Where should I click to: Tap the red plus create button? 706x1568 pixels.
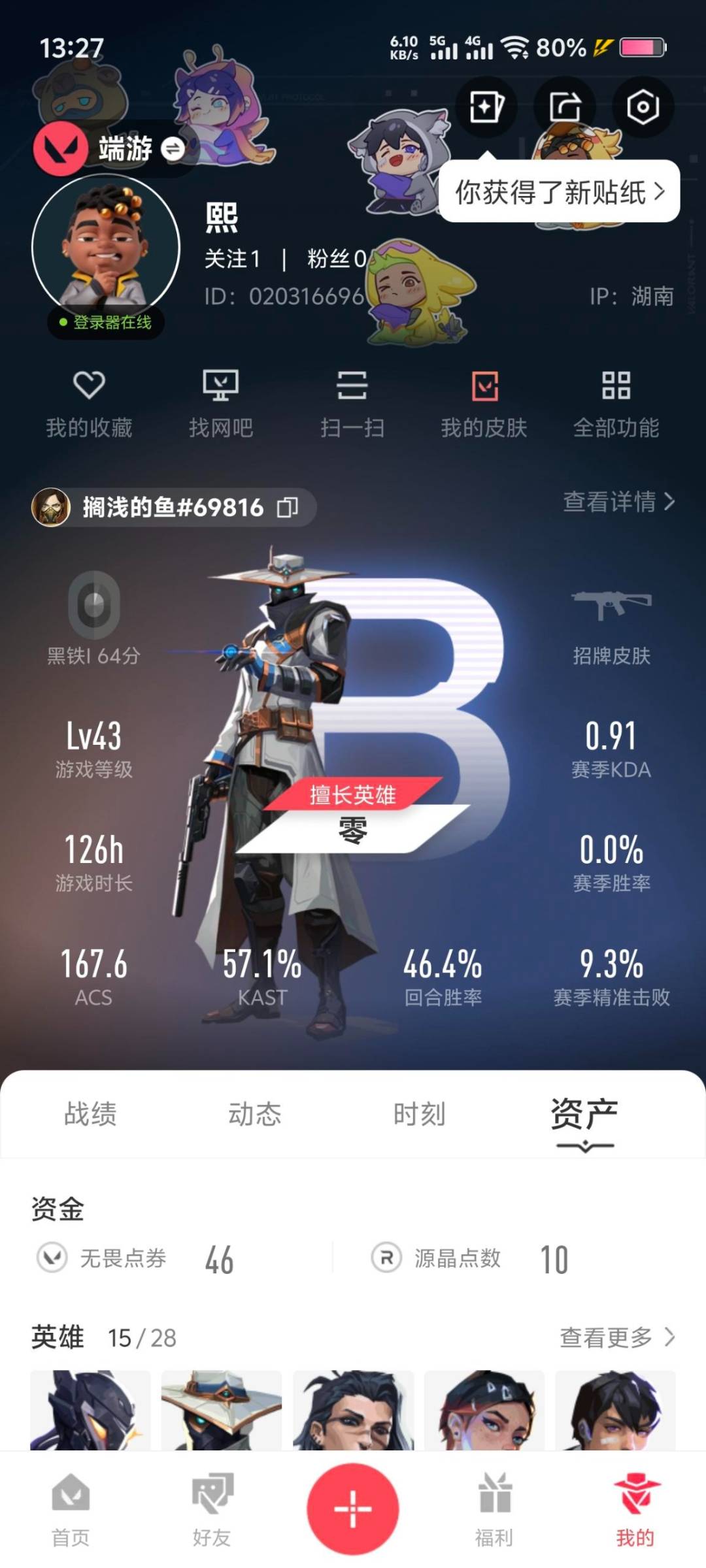pos(353,1509)
